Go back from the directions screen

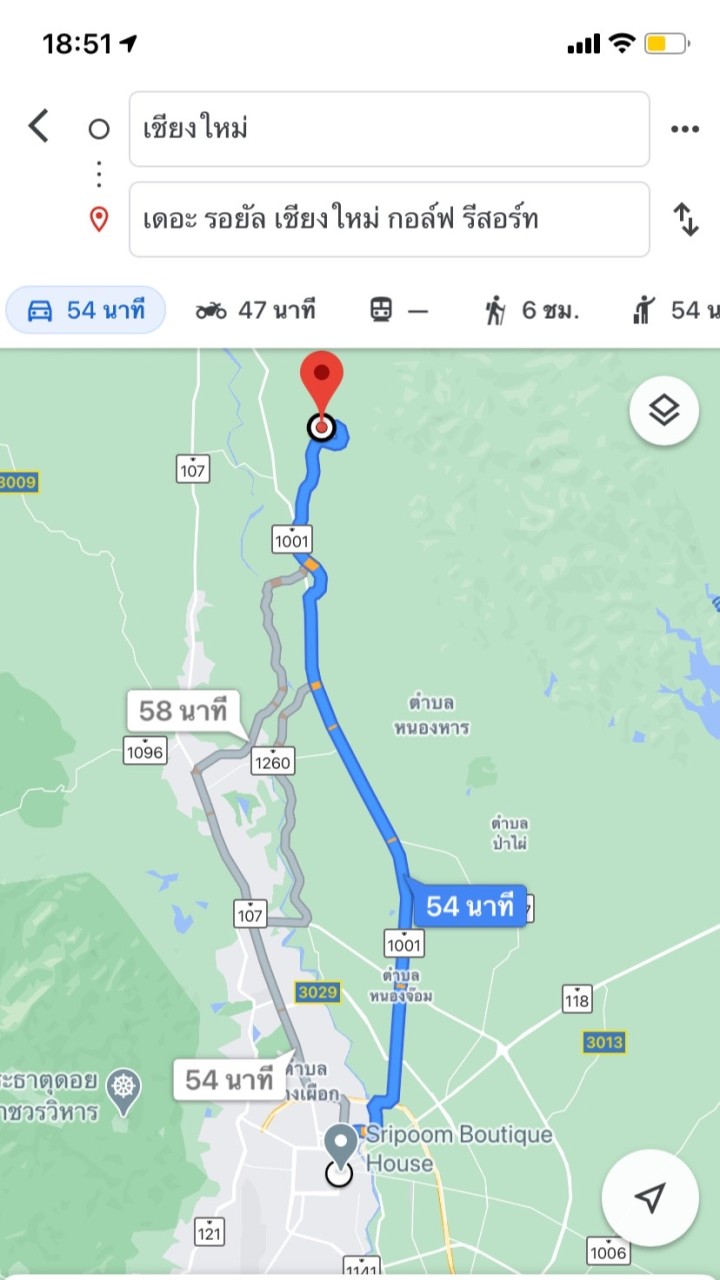coord(38,127)
